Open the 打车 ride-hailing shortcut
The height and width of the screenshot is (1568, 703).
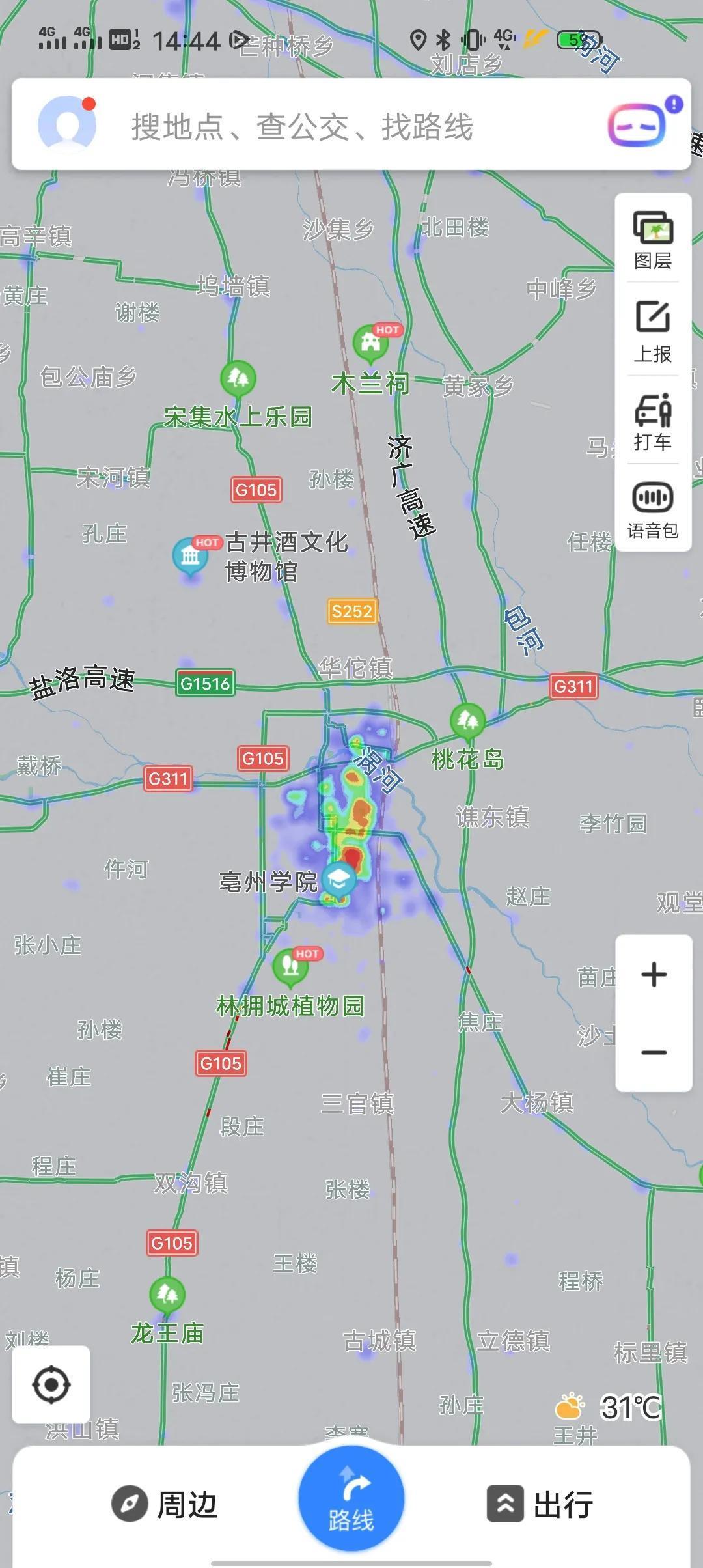pyautogui.click(x=653, y=421)
